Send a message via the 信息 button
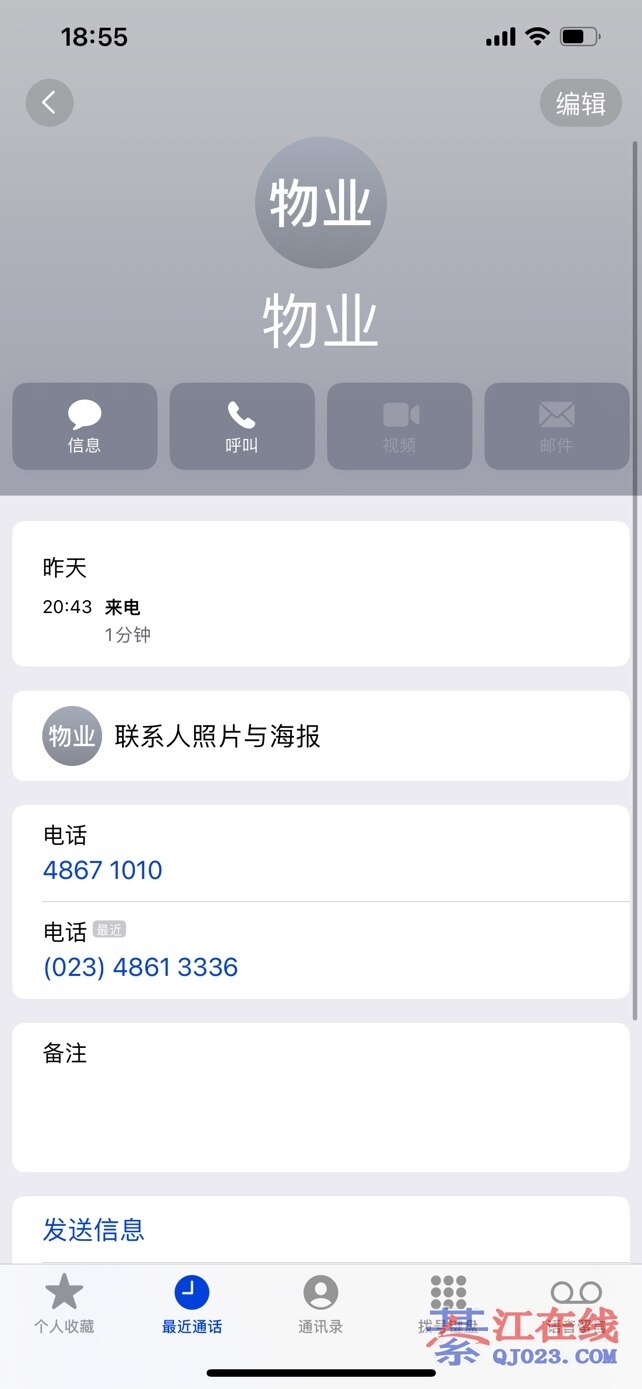The width and height of the screenshot is (642, 1389). pos(85,426)
